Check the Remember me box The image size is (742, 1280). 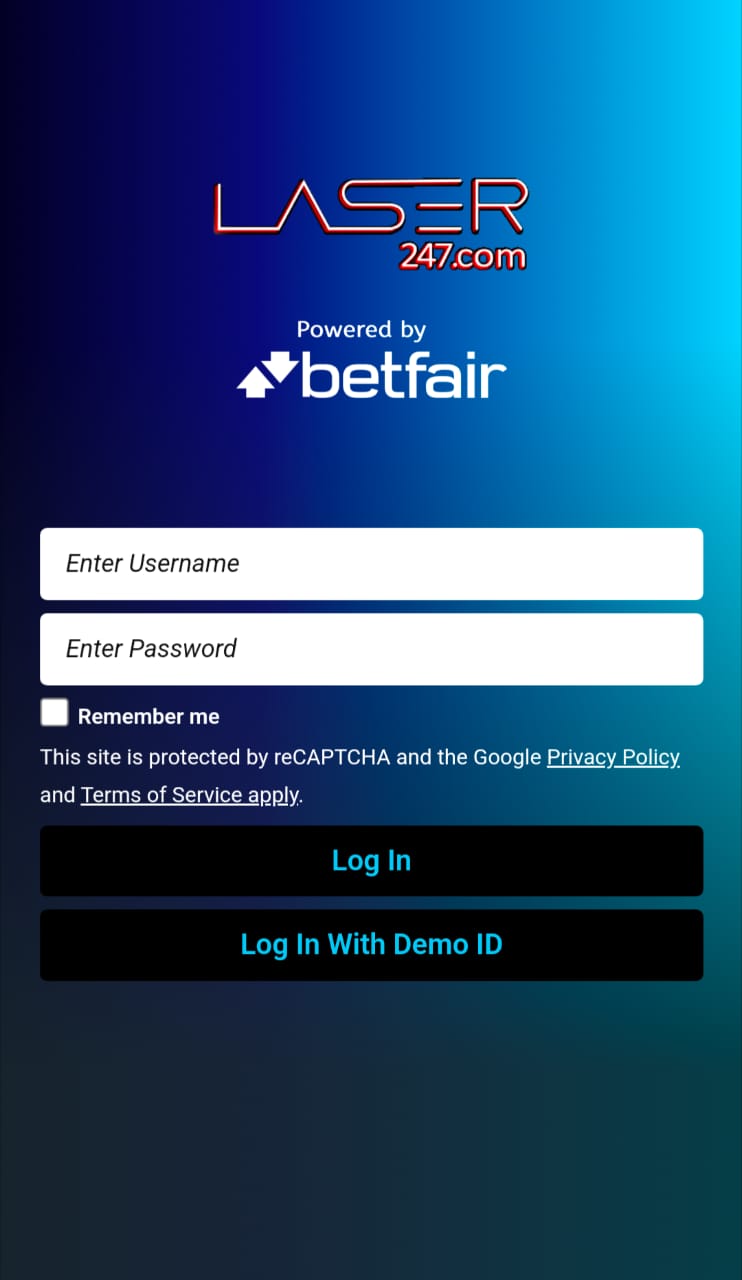pos(54,713)
